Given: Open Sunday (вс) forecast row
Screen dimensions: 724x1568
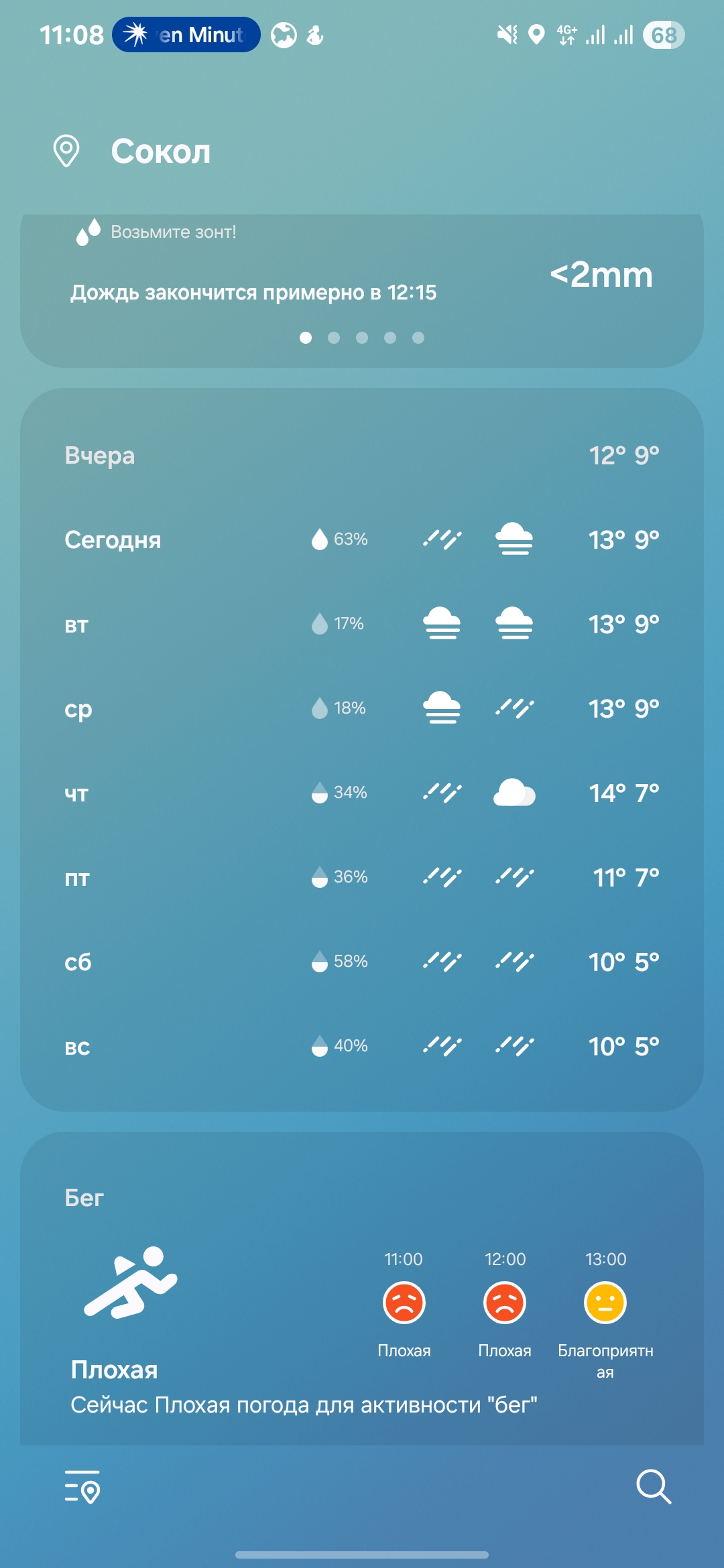Looking at the screenshot, I should coord(362,1046).
